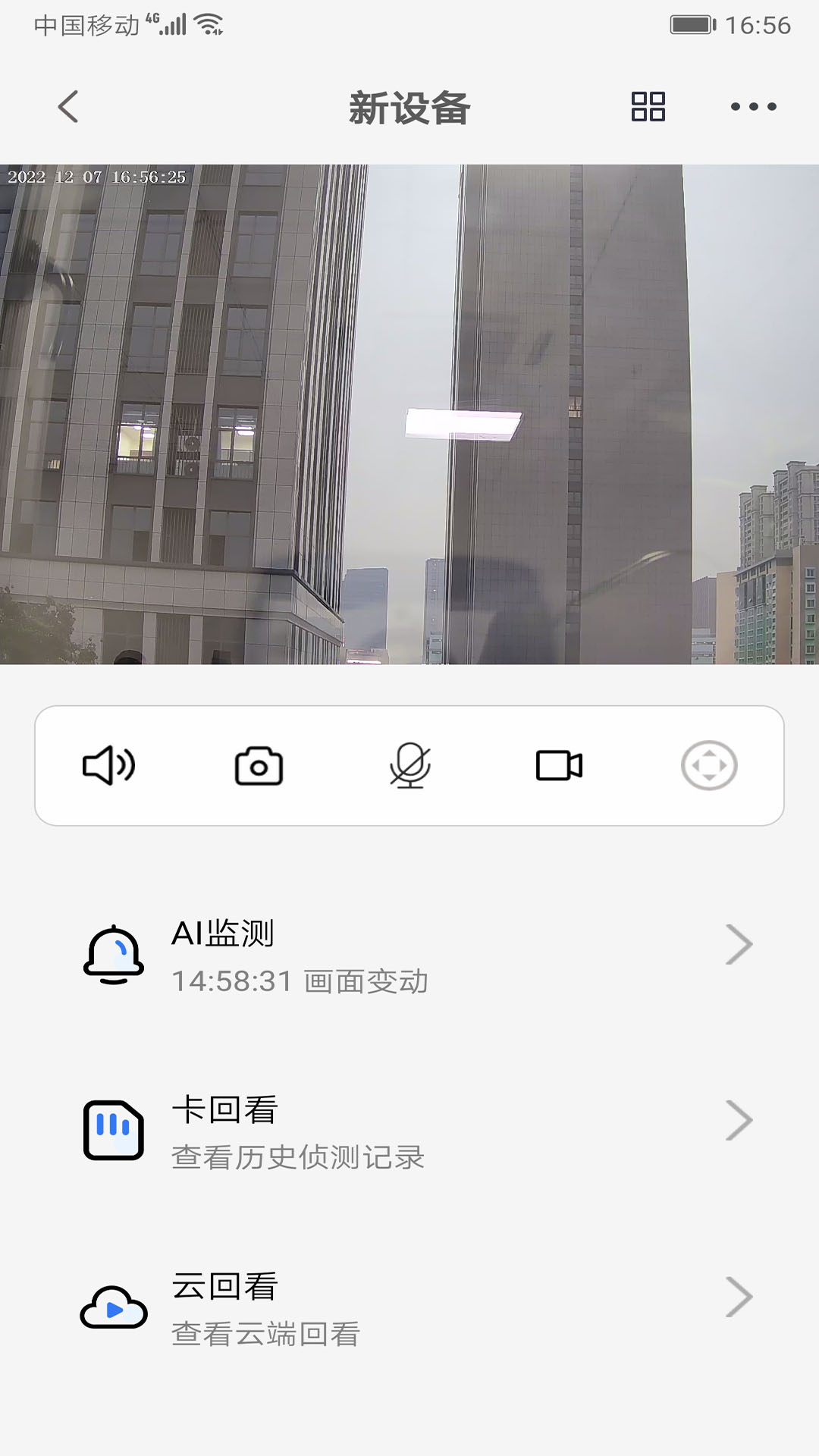Start recording with the video camera icon

pyautogui.click(x=559, y=766)
